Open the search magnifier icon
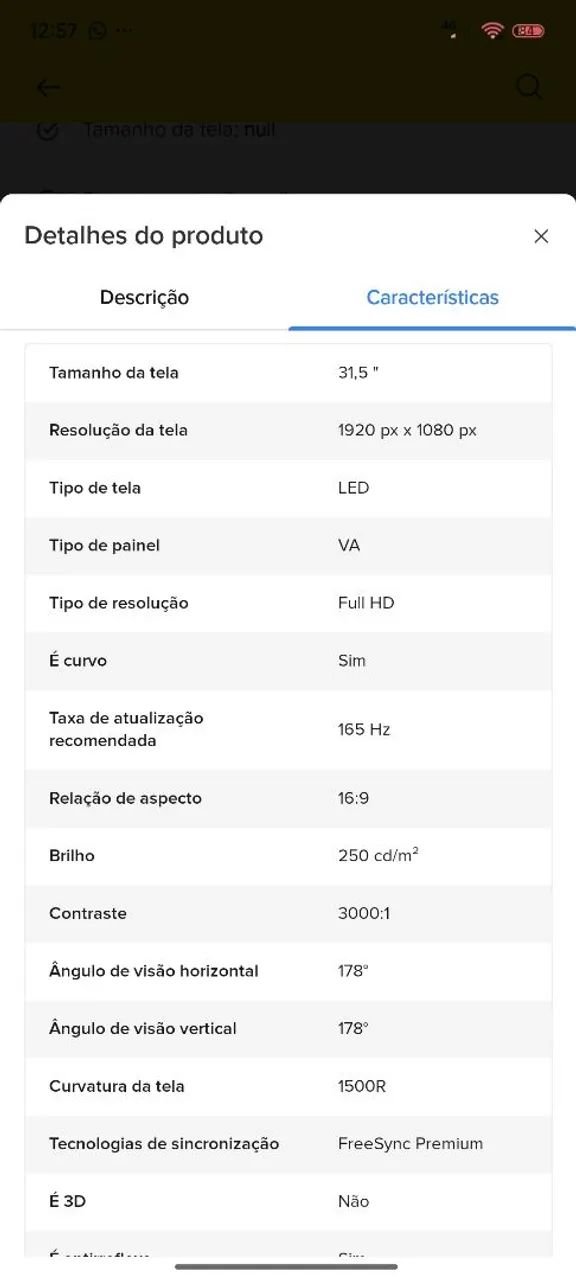The height and width of the screenshot is (1280, 576). (529, 87)
